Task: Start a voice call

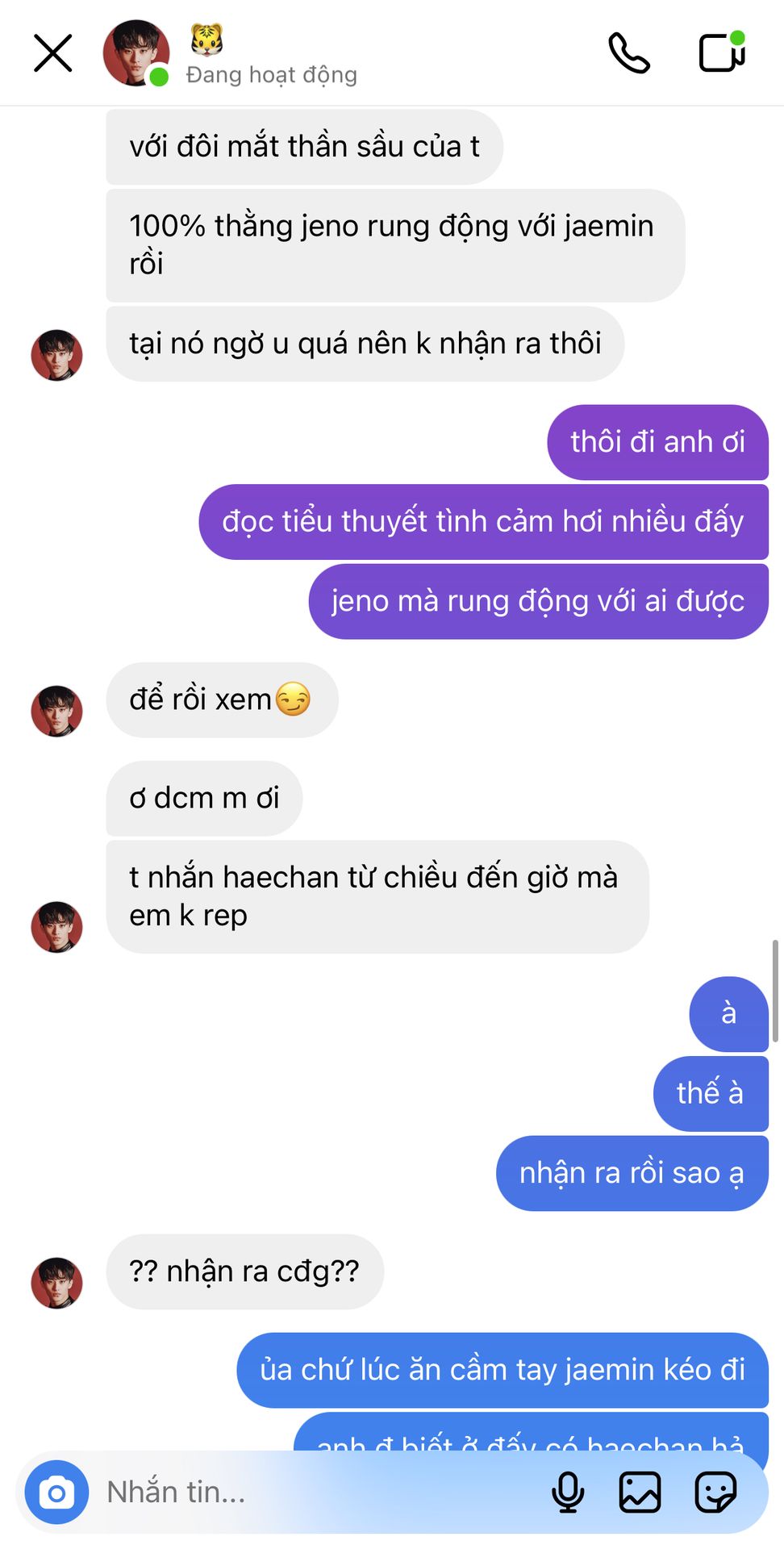Action: [x=629, y=53]
